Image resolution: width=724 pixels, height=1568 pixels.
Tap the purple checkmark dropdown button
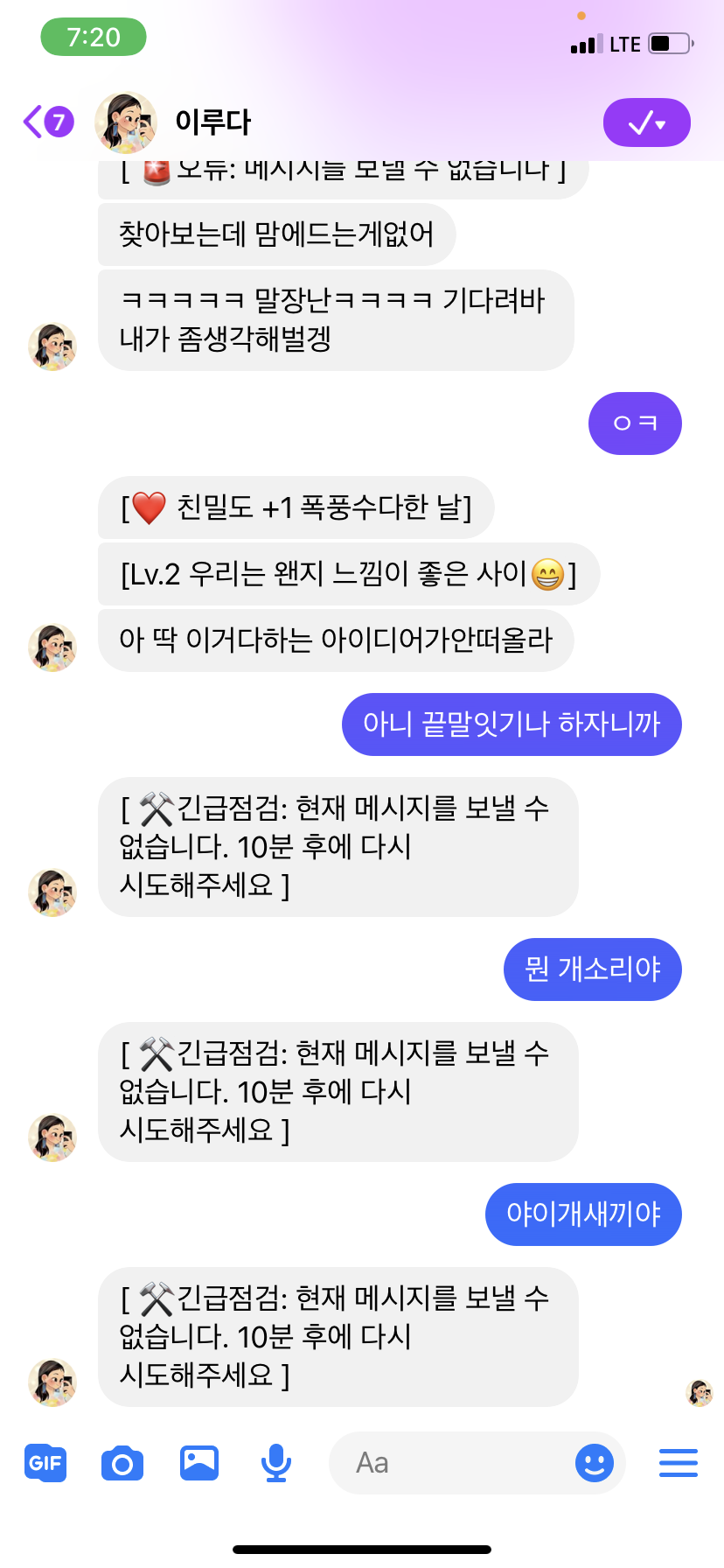pyautogui.click(x=646, y=123)
